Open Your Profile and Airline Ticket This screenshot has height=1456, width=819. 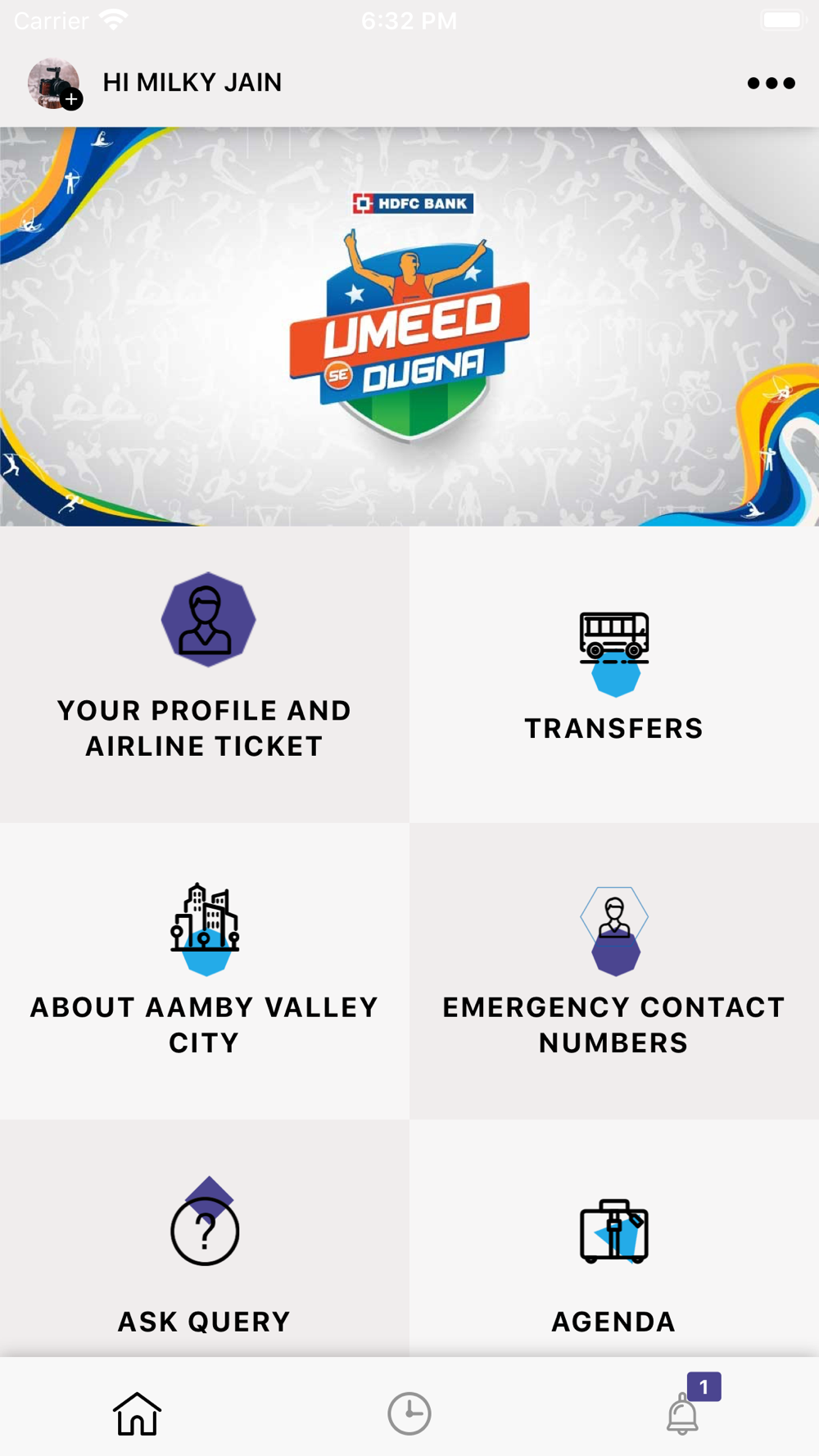205,675
